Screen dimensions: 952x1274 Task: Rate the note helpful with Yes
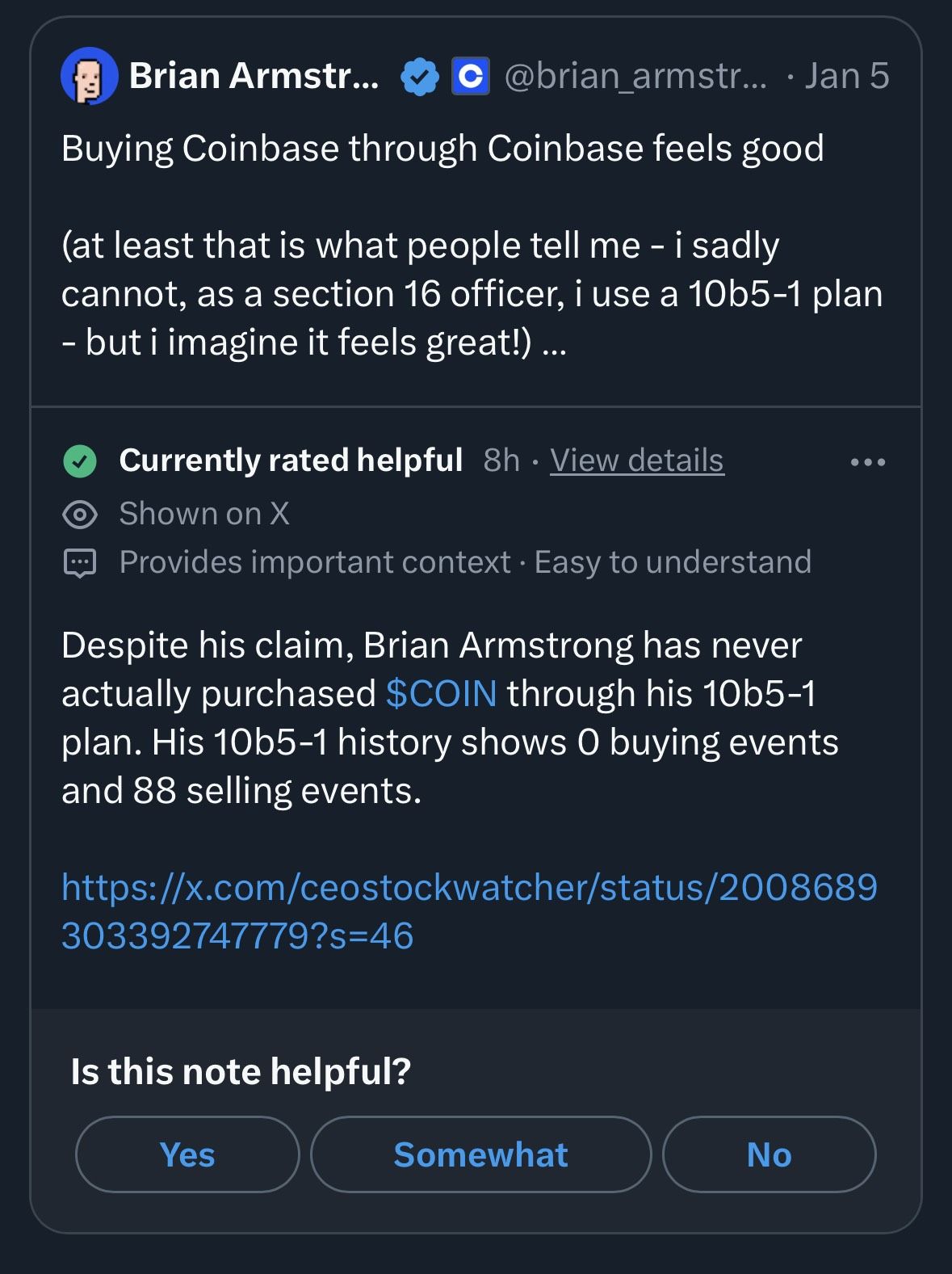coord(187,1154)
